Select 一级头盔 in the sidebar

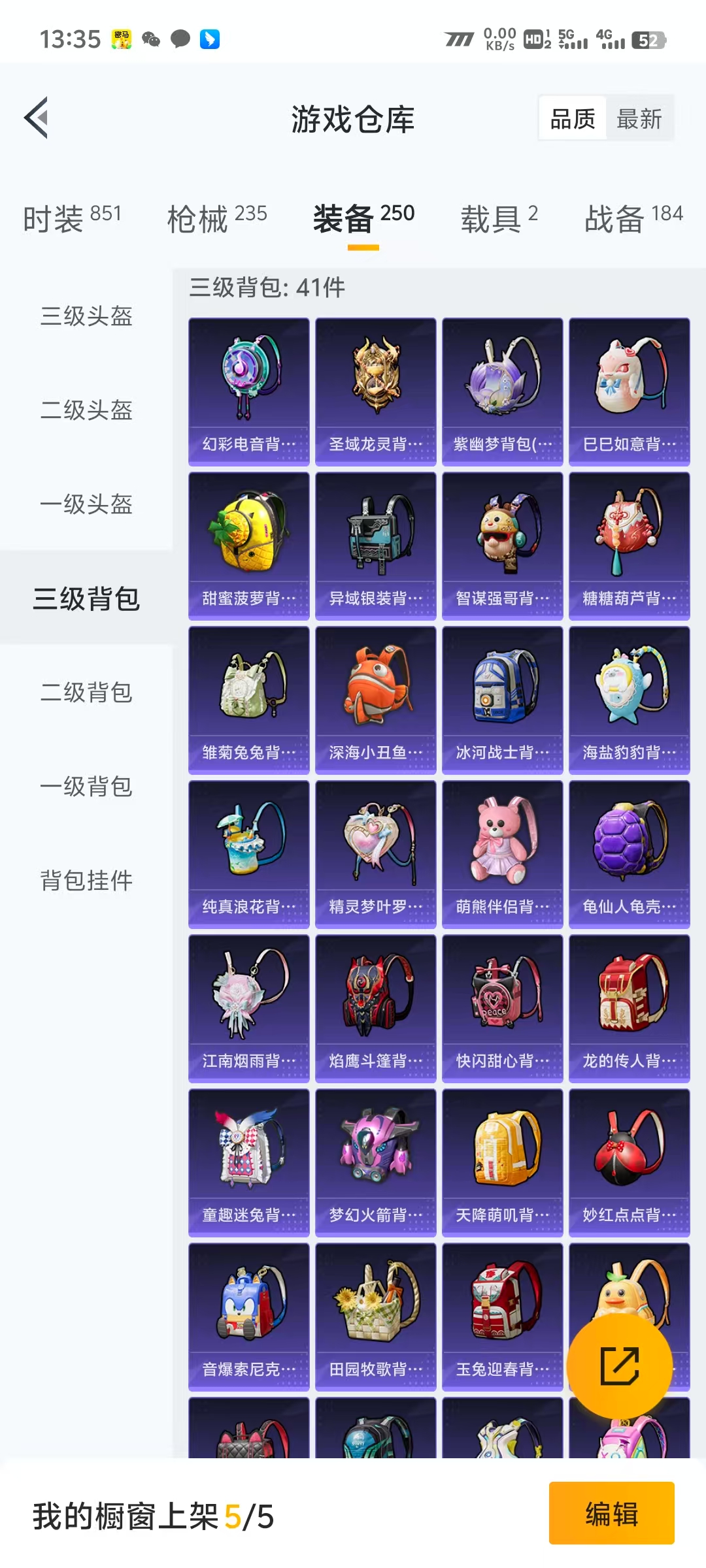(x=86, y=505)
